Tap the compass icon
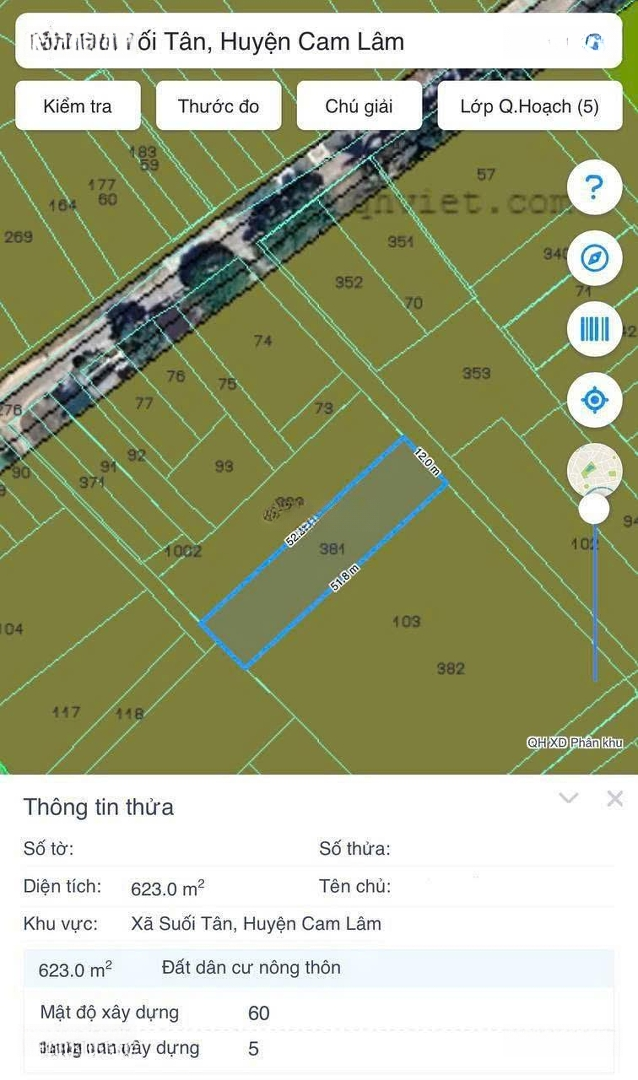 (x=594, y=259)
